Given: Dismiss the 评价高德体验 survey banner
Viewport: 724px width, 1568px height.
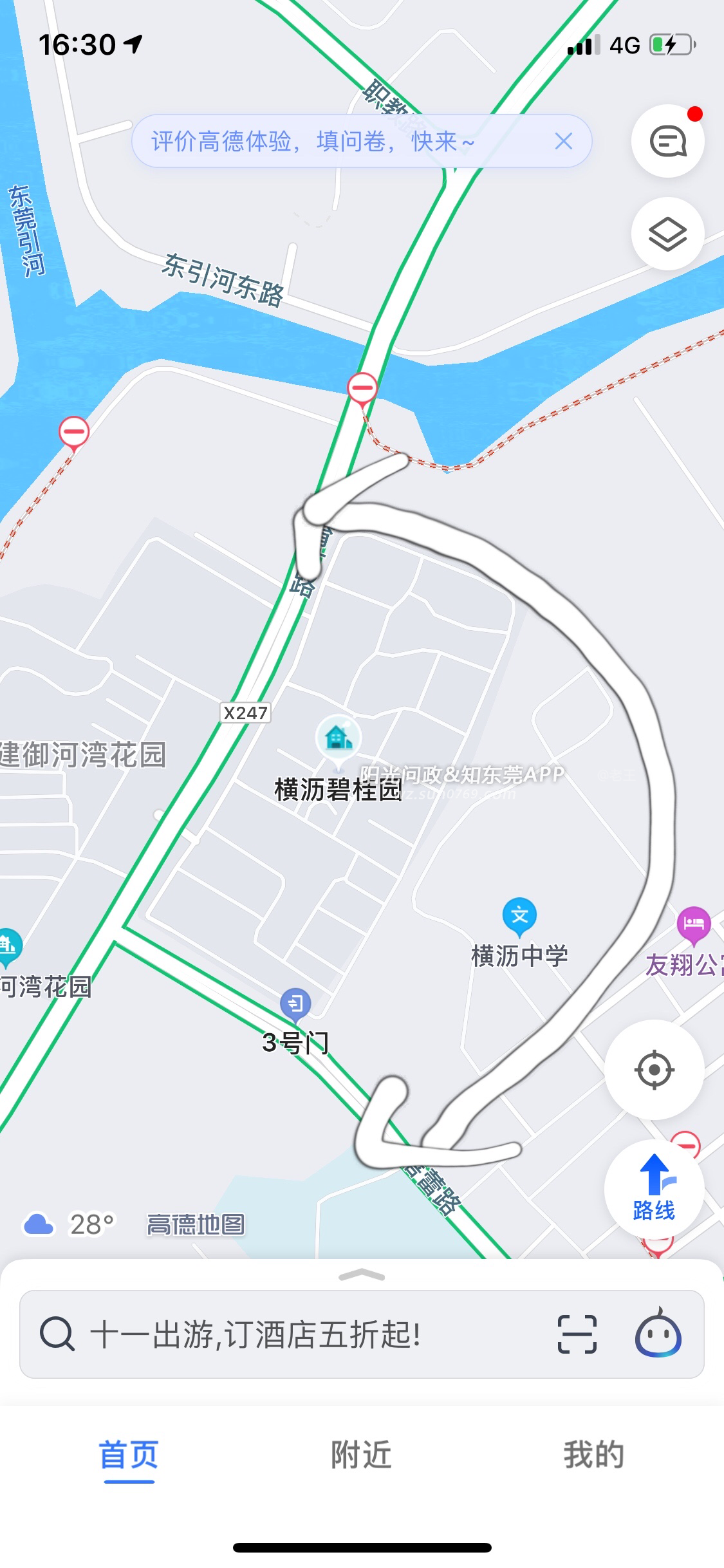Looking at the screenshot, I should tap(563, 141).
